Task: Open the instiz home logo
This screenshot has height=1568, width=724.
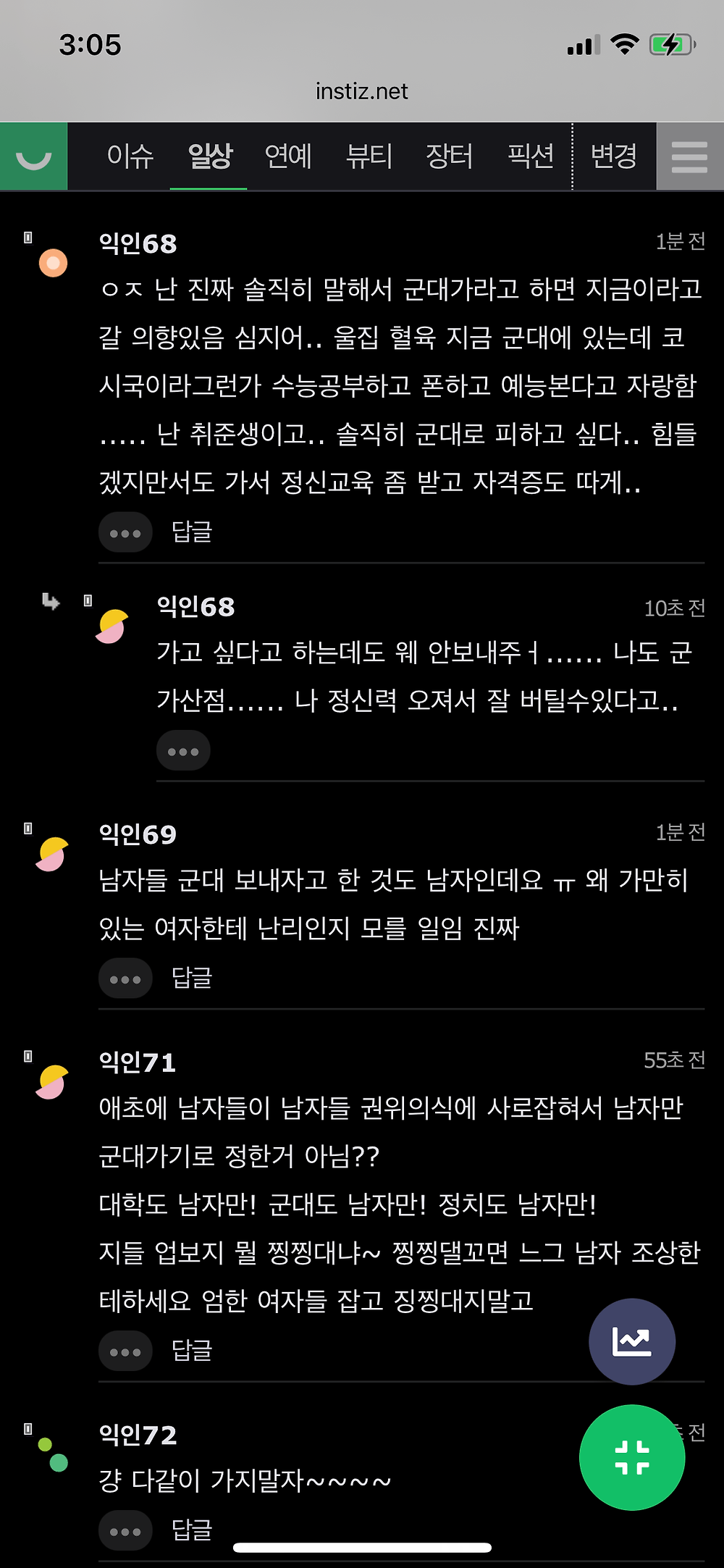Action: point(33,156)
